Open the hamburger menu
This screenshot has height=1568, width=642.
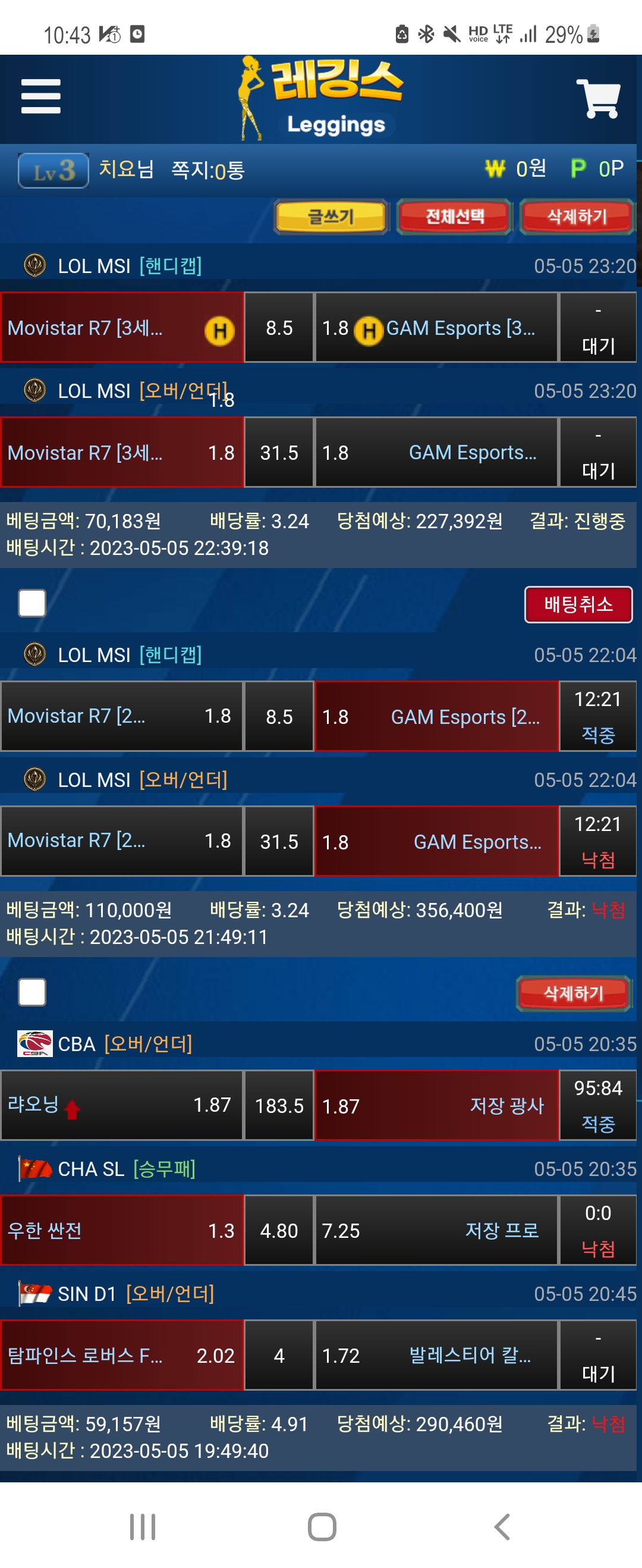click(x=41, y=96)
